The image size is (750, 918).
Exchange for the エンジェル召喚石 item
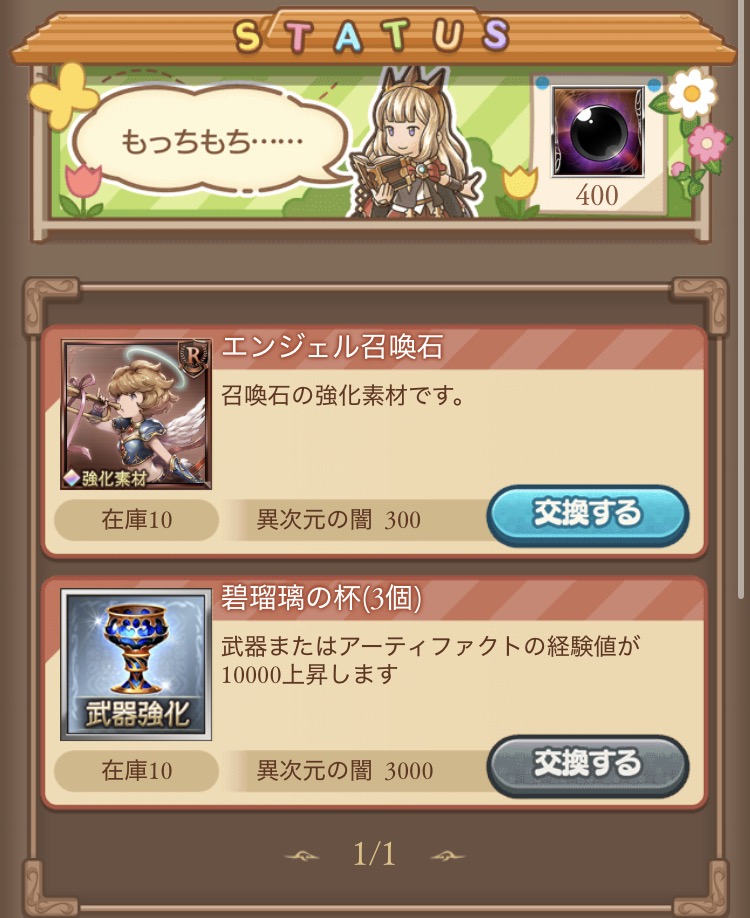coord(587,516)
